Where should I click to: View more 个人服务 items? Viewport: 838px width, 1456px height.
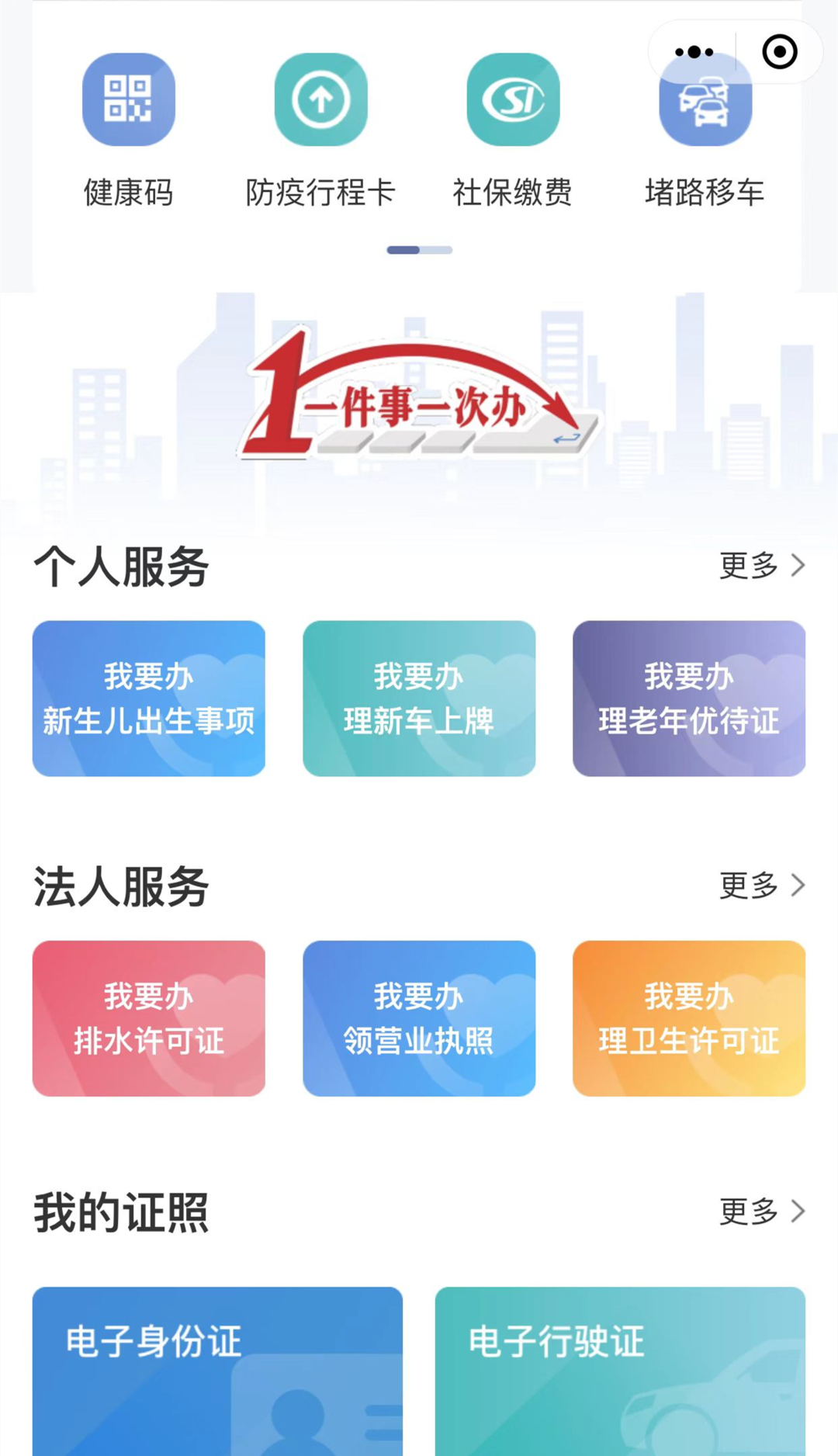point(763,565)
